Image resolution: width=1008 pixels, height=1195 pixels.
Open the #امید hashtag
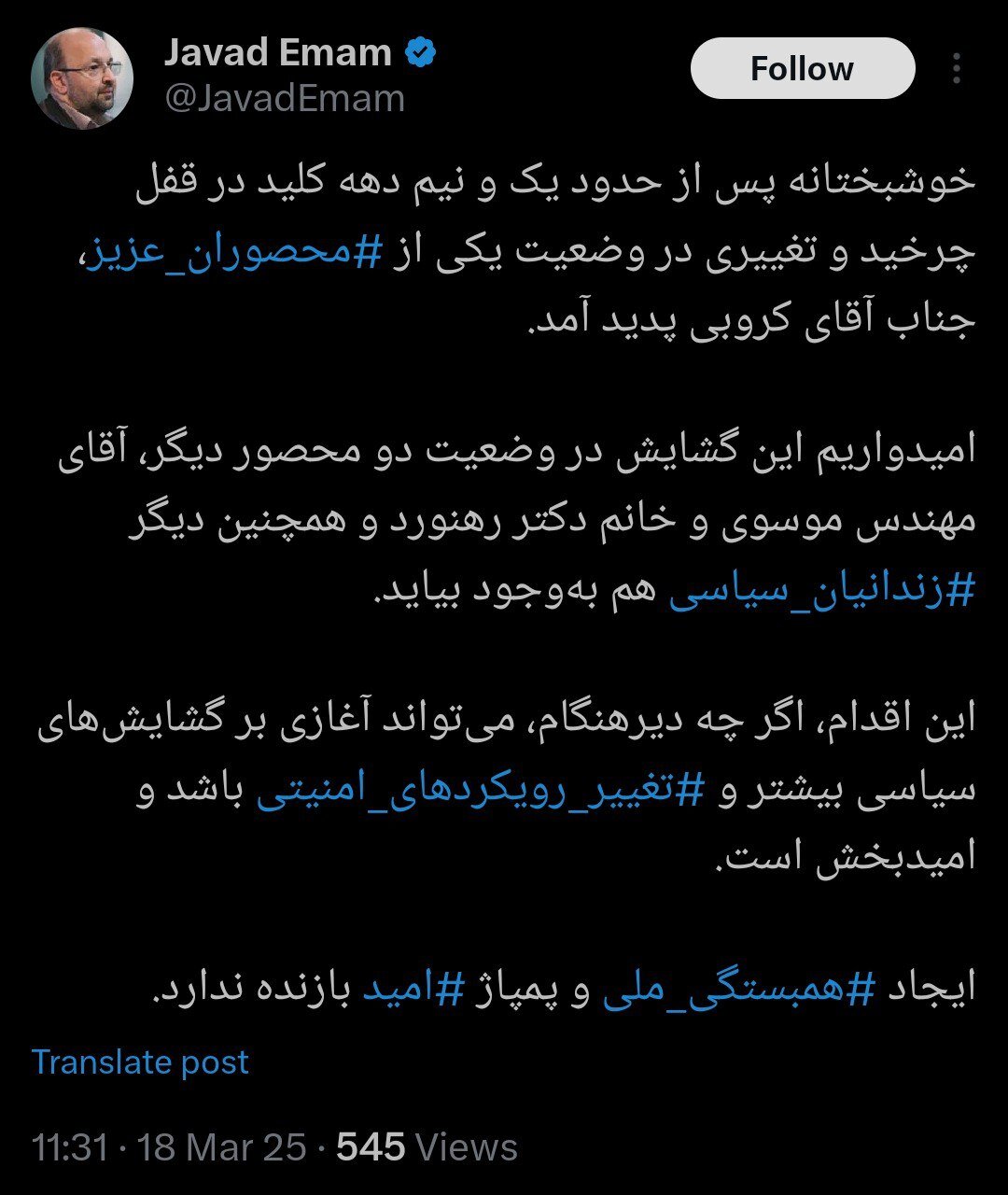click(413, 988)
